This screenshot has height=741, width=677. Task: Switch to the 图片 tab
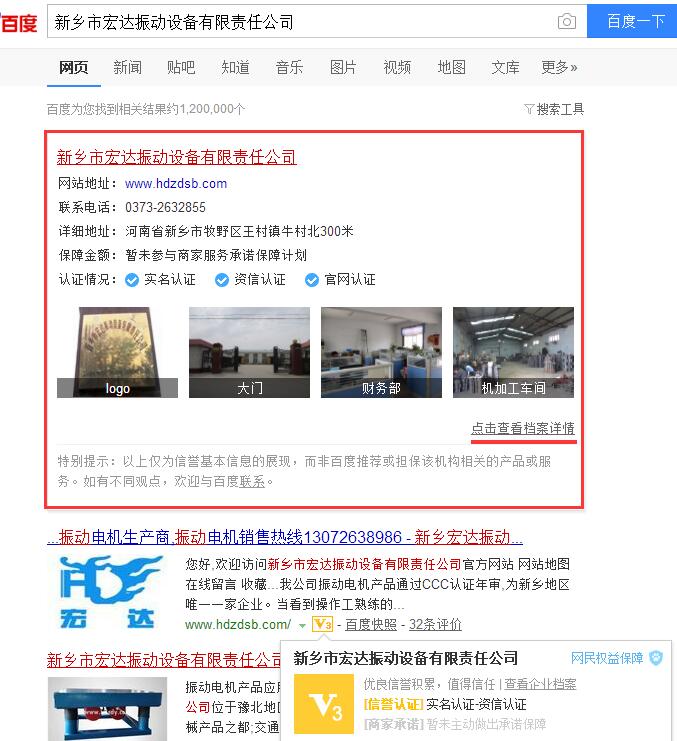tap(343, 68)
